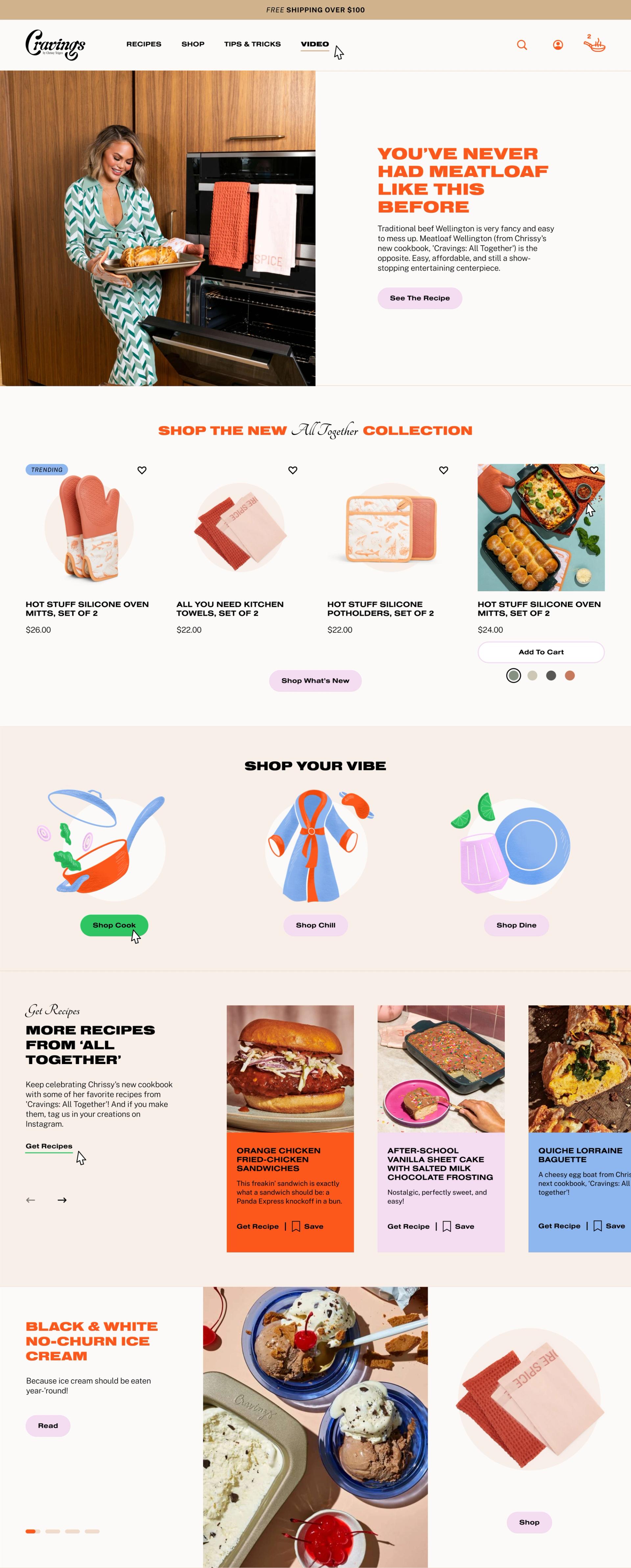The image size is (631, 1568).
Task: Open the shopping cart pan icon
Action: [595, 44]
